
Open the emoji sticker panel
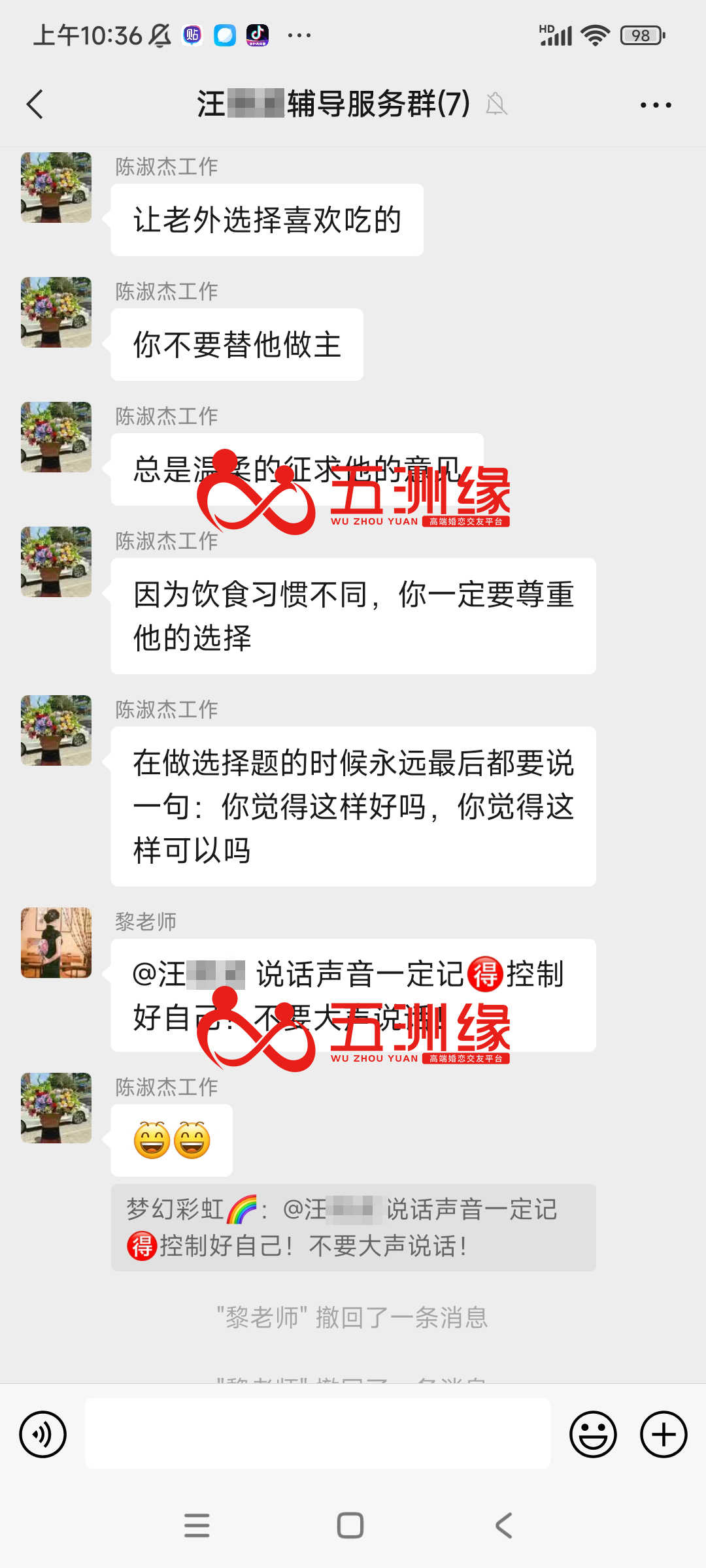click(x=593, y=1434)
